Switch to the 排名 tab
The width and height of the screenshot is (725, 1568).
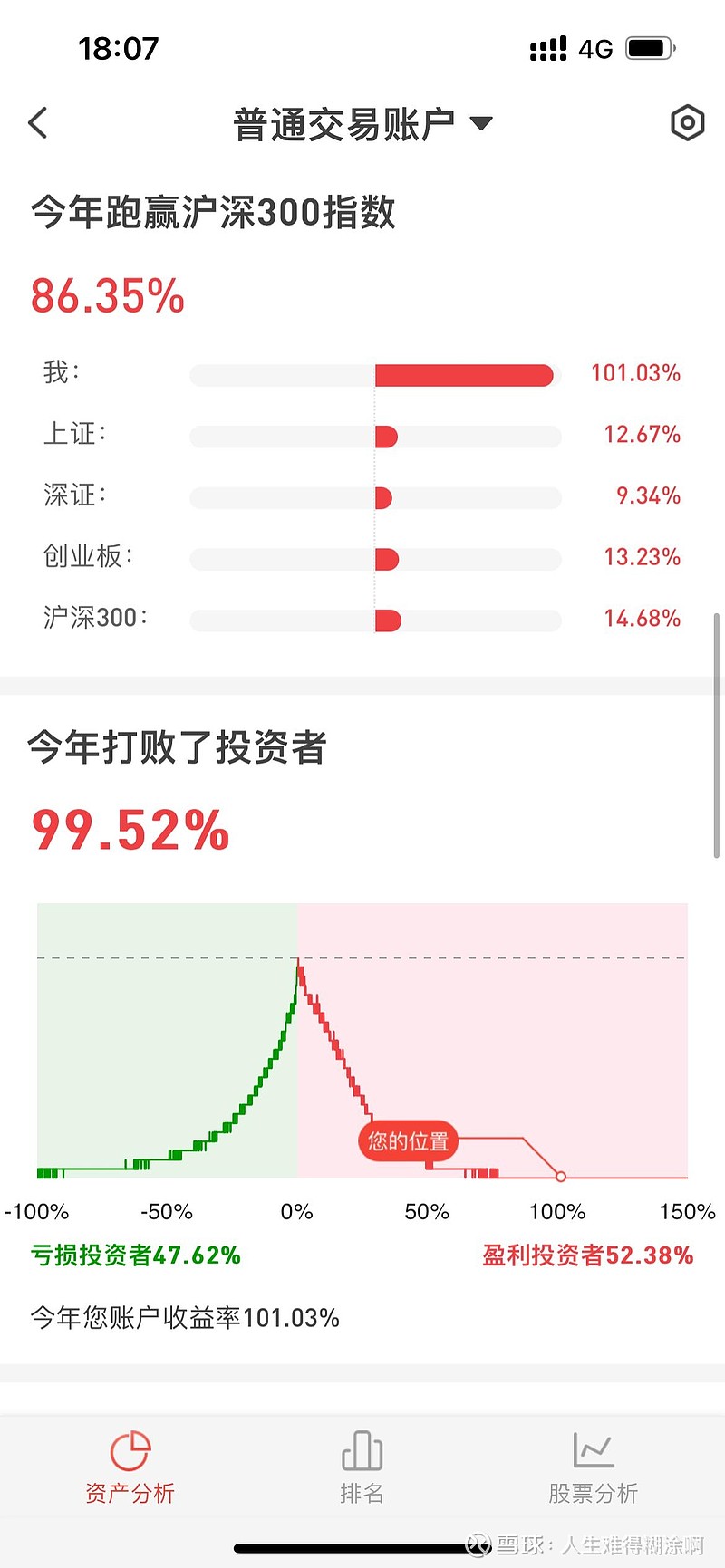coord(362,1466)
